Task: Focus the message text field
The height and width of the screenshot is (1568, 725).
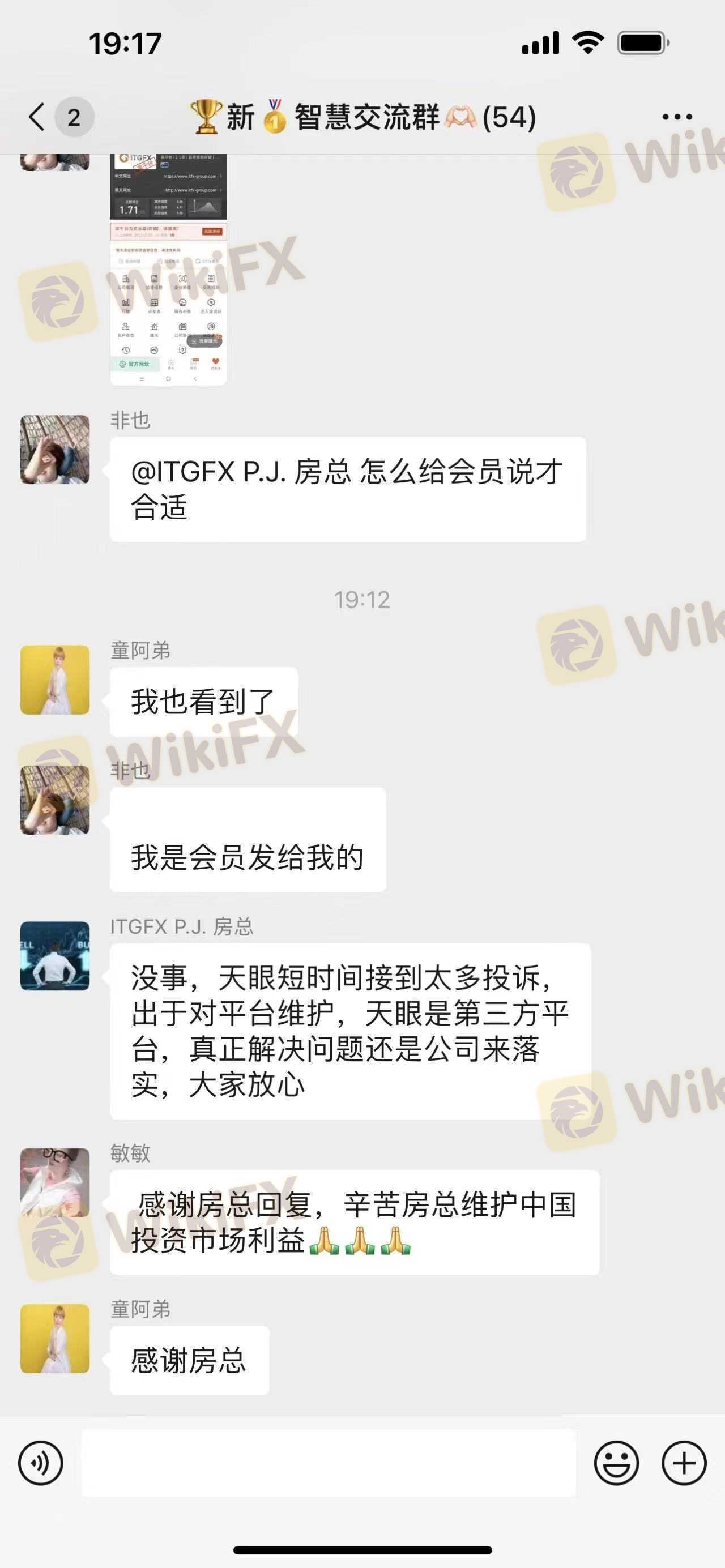Action: tap(329, 1463)
